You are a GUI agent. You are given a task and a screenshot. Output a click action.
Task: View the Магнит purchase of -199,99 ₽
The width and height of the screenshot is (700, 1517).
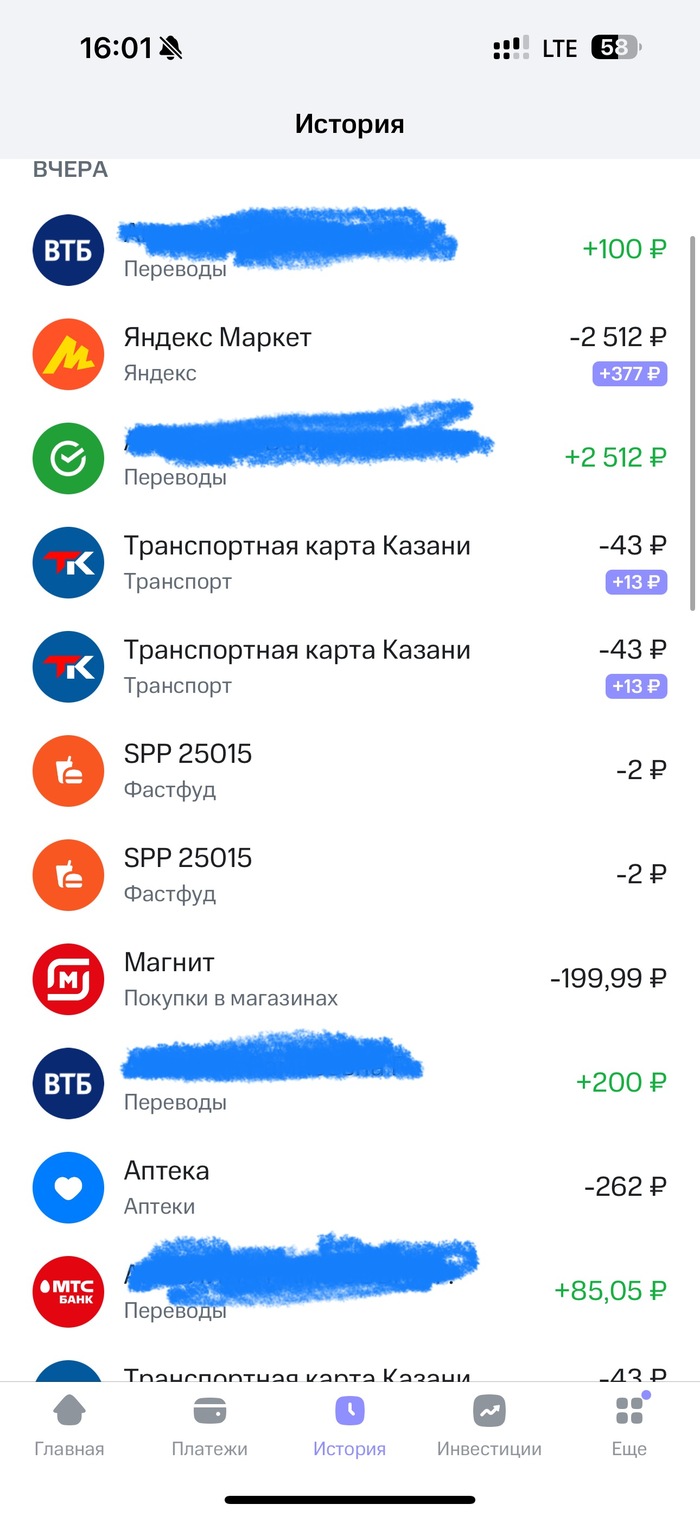[350, 979]
